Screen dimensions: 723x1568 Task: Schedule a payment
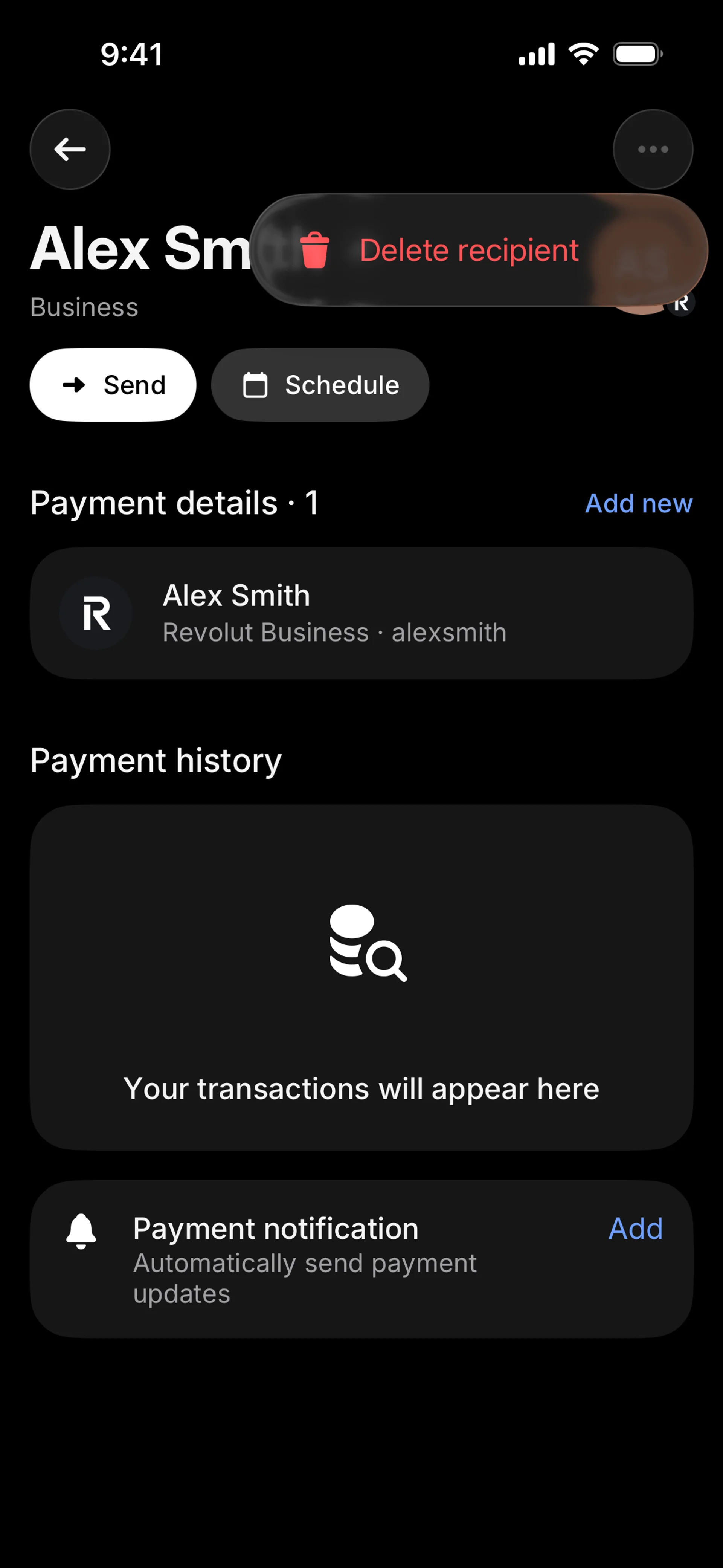(320, 385)
